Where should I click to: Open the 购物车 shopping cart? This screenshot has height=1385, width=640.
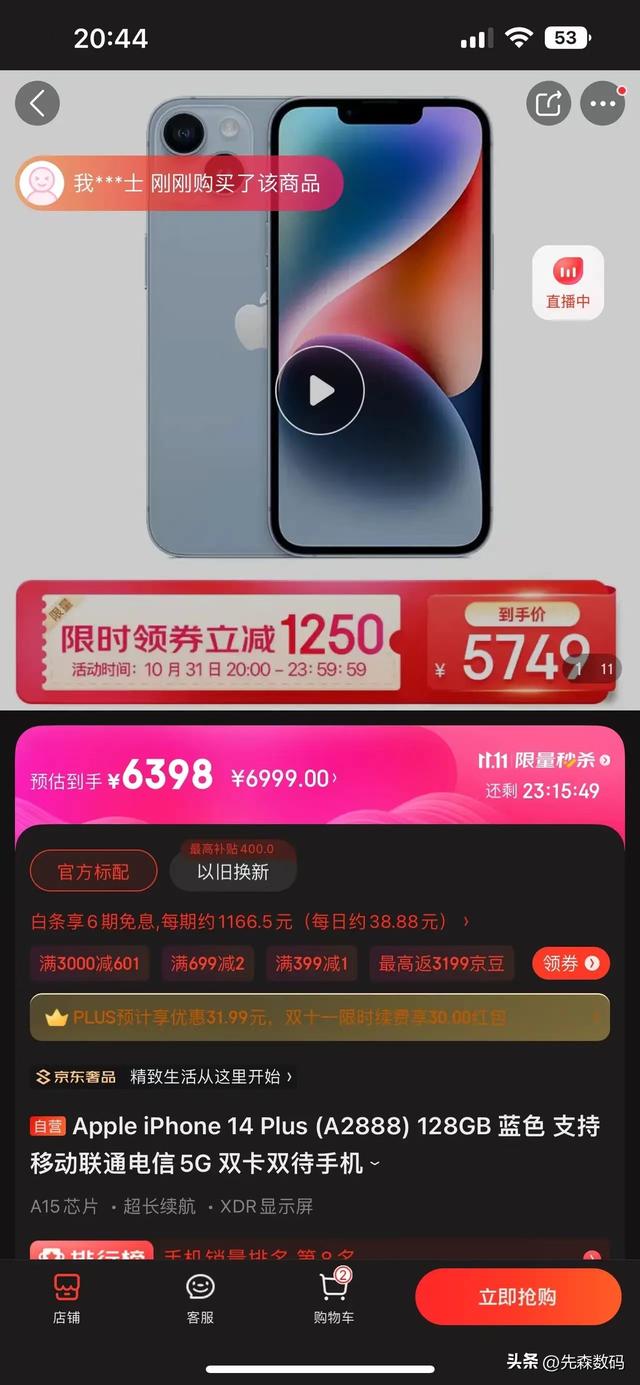[333, 1298]
